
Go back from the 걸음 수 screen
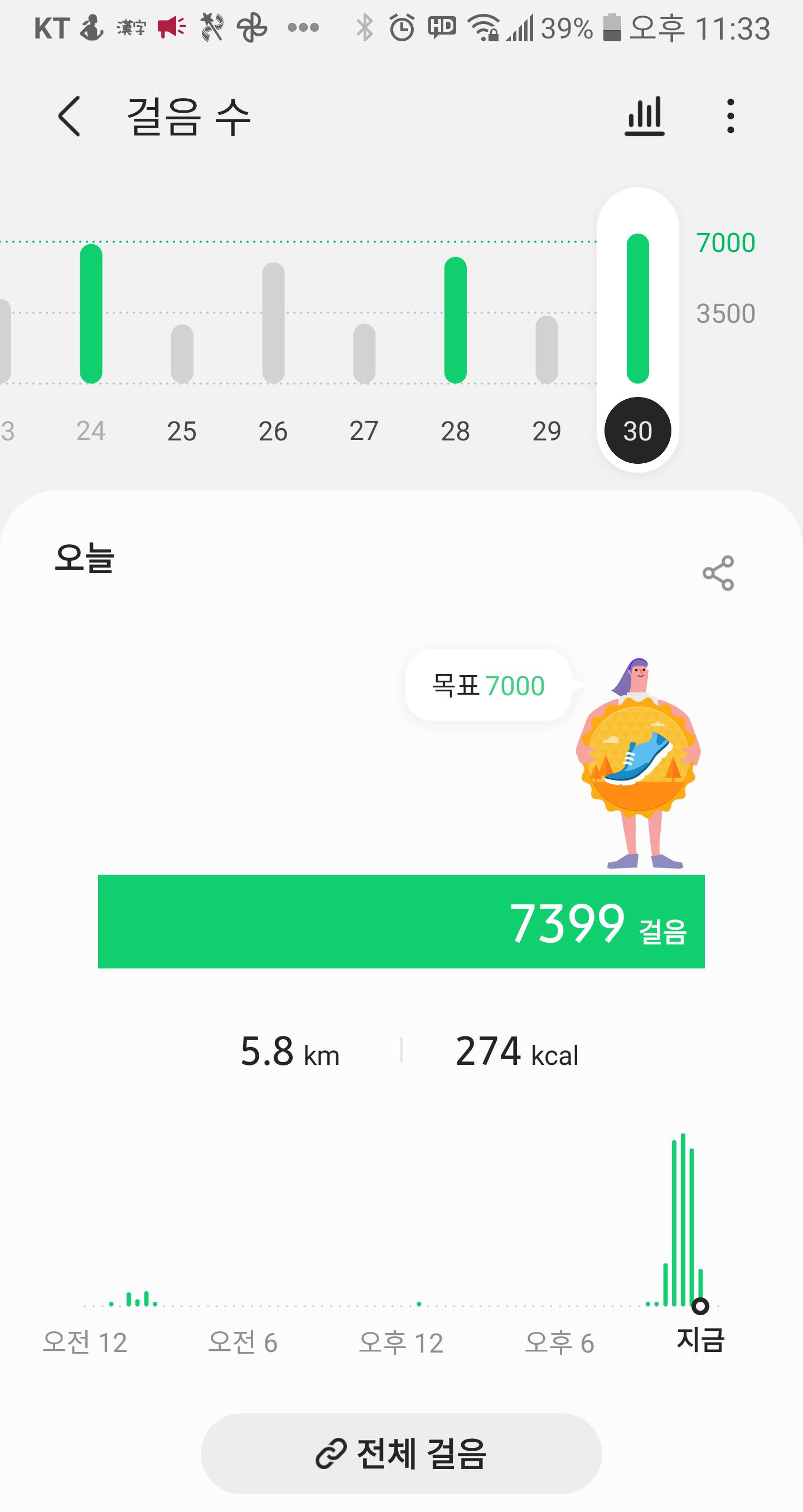[69, 116]
